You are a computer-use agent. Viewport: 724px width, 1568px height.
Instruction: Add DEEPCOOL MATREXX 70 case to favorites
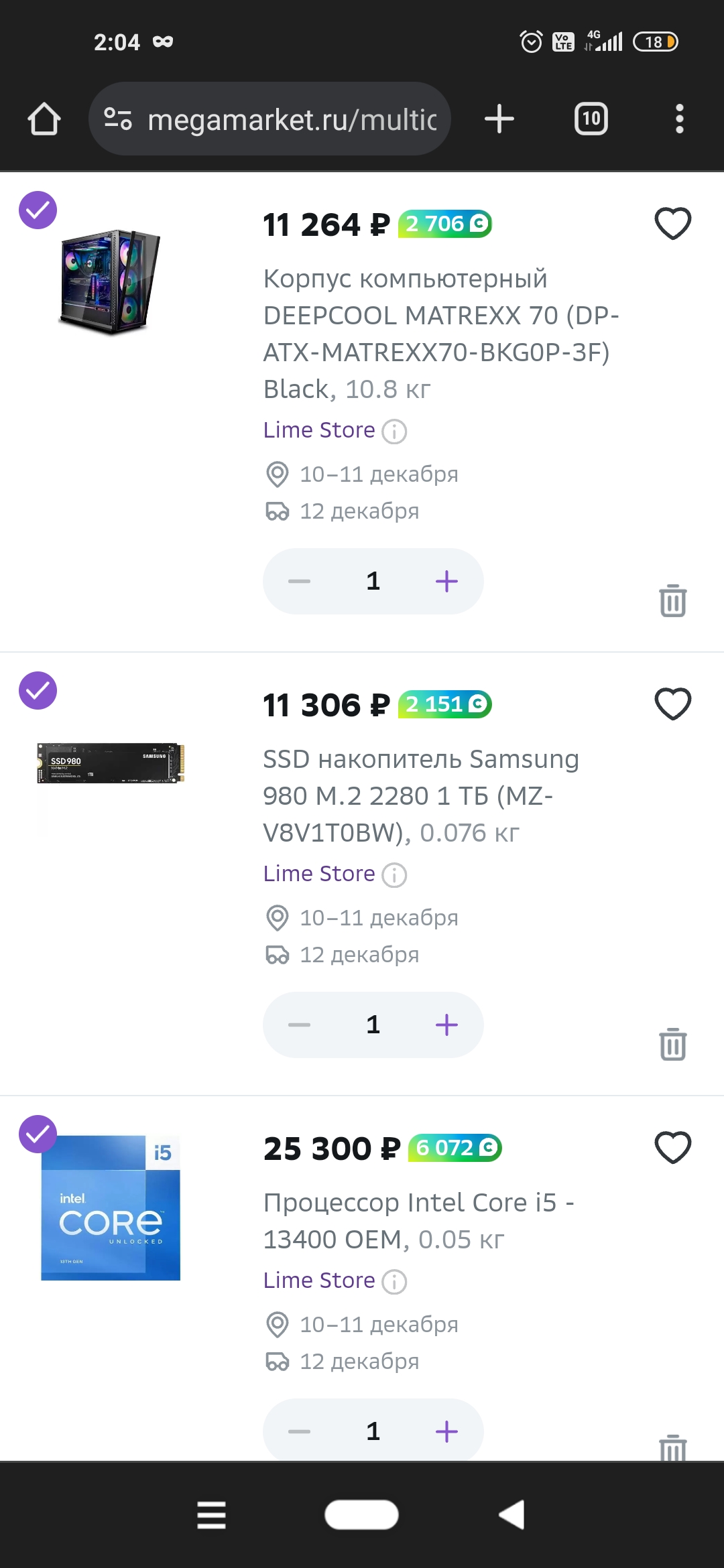(x=672, y=224)
